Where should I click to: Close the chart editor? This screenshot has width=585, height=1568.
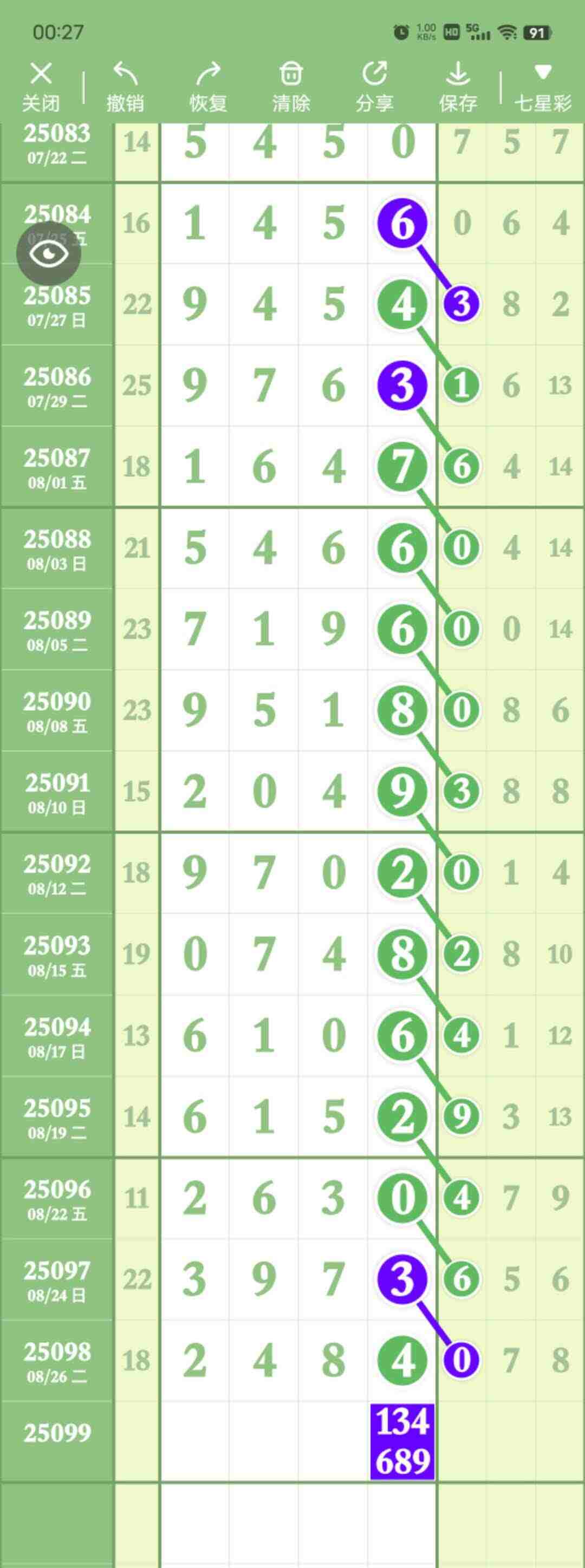pyautogui.click(x=41, y=87)
